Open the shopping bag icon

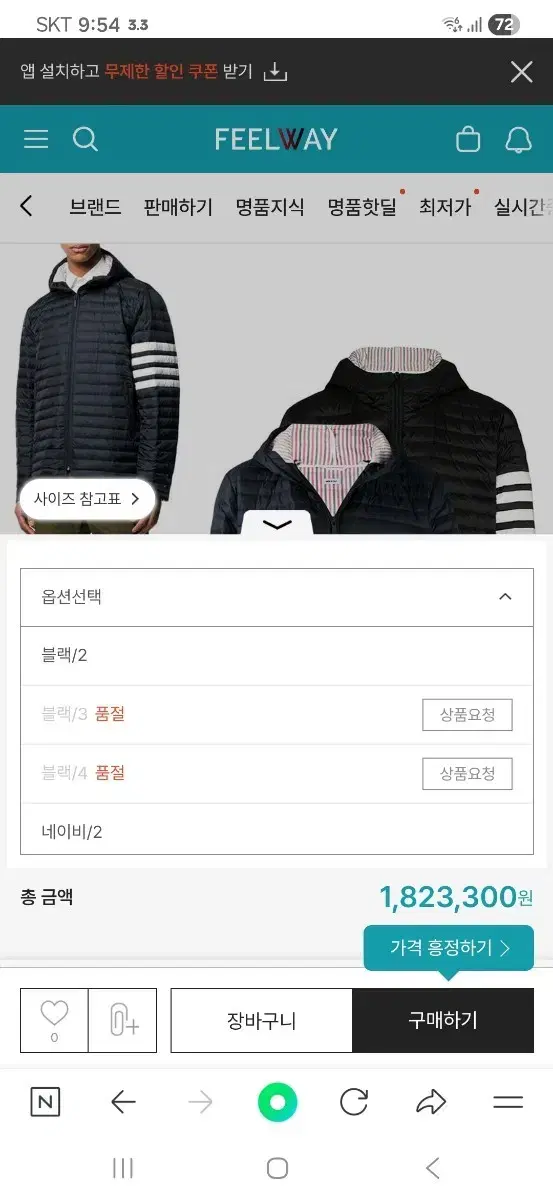(x=468, y=139)
